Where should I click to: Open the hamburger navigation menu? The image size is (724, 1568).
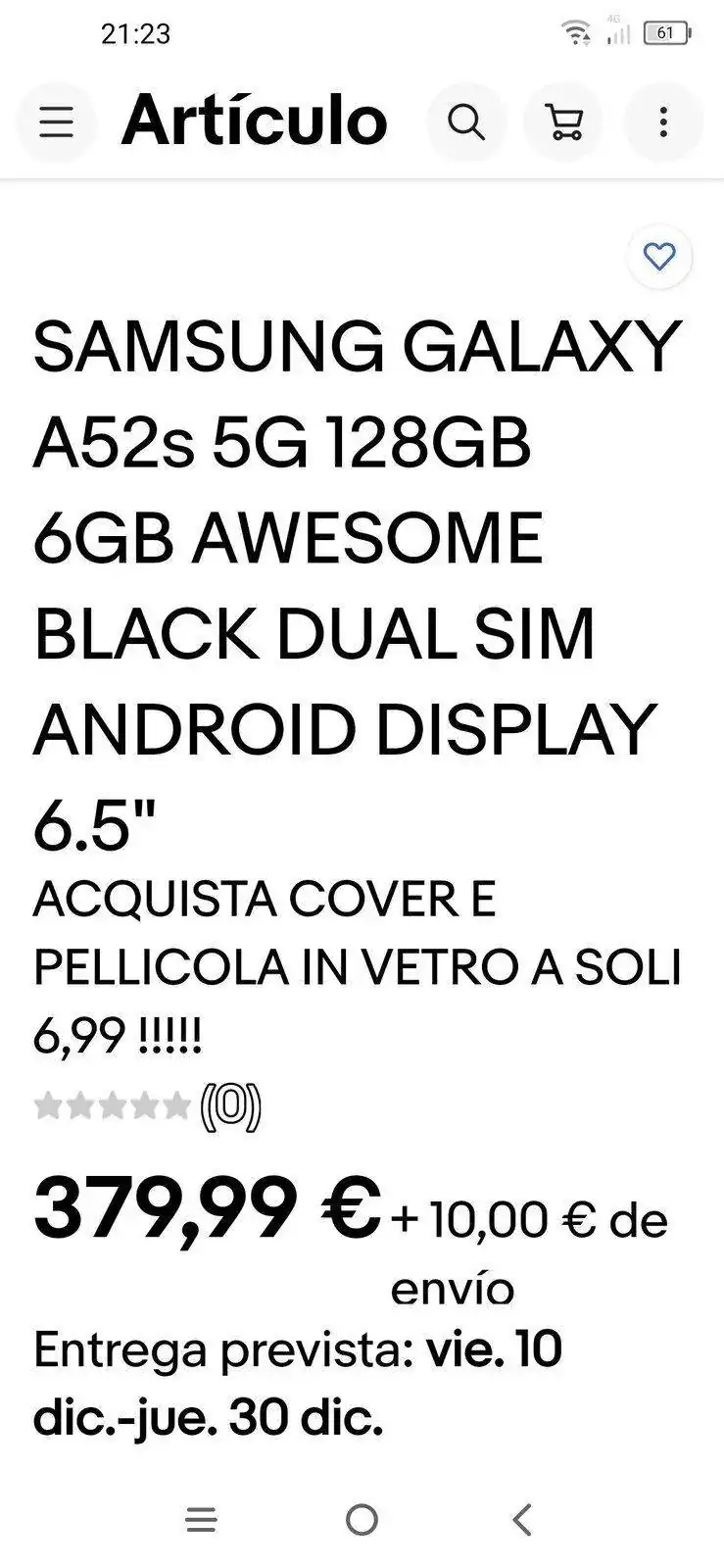(x=56, y=122)
